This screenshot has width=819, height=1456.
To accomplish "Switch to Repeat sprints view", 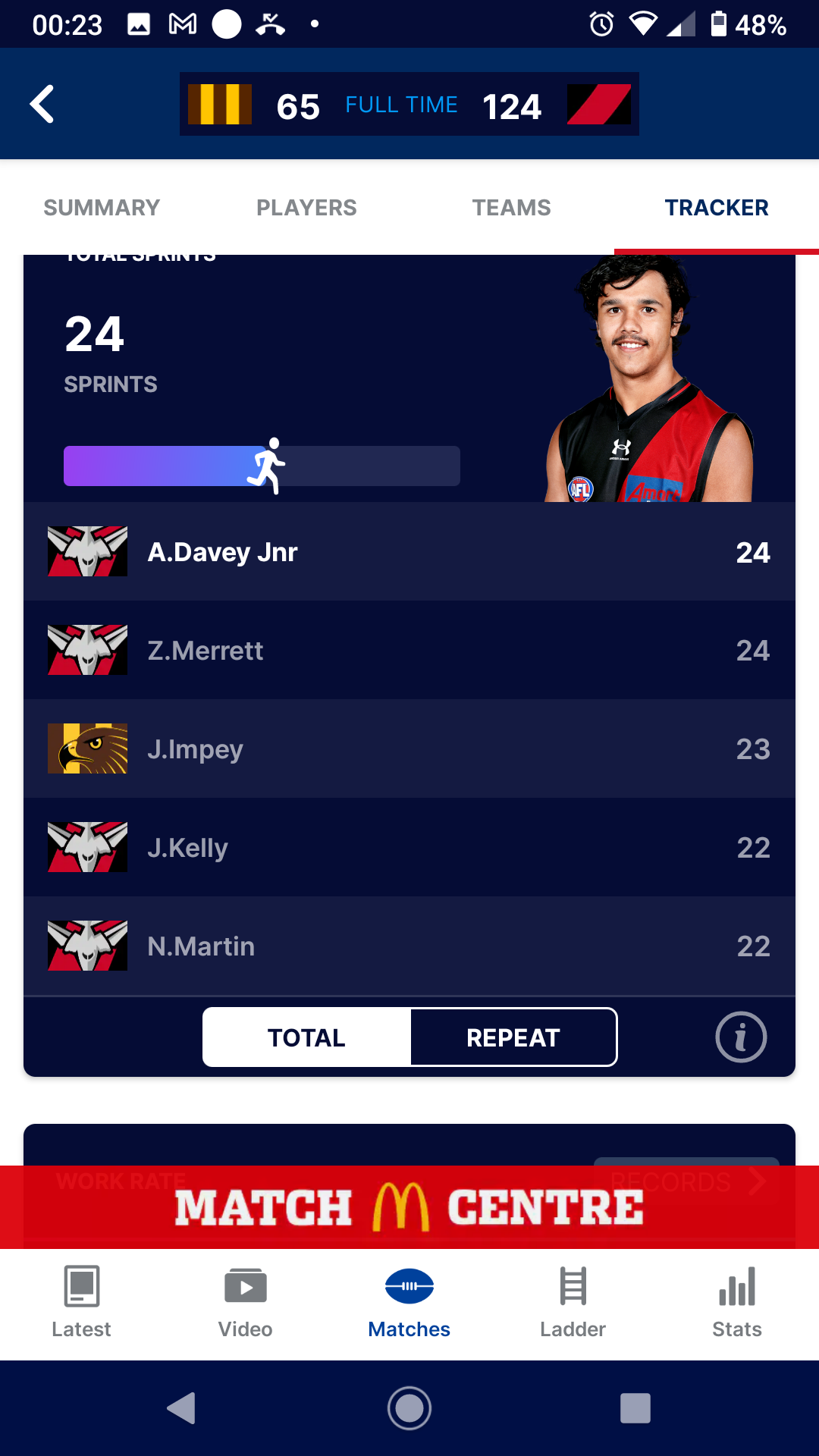I will [513, 1037].
